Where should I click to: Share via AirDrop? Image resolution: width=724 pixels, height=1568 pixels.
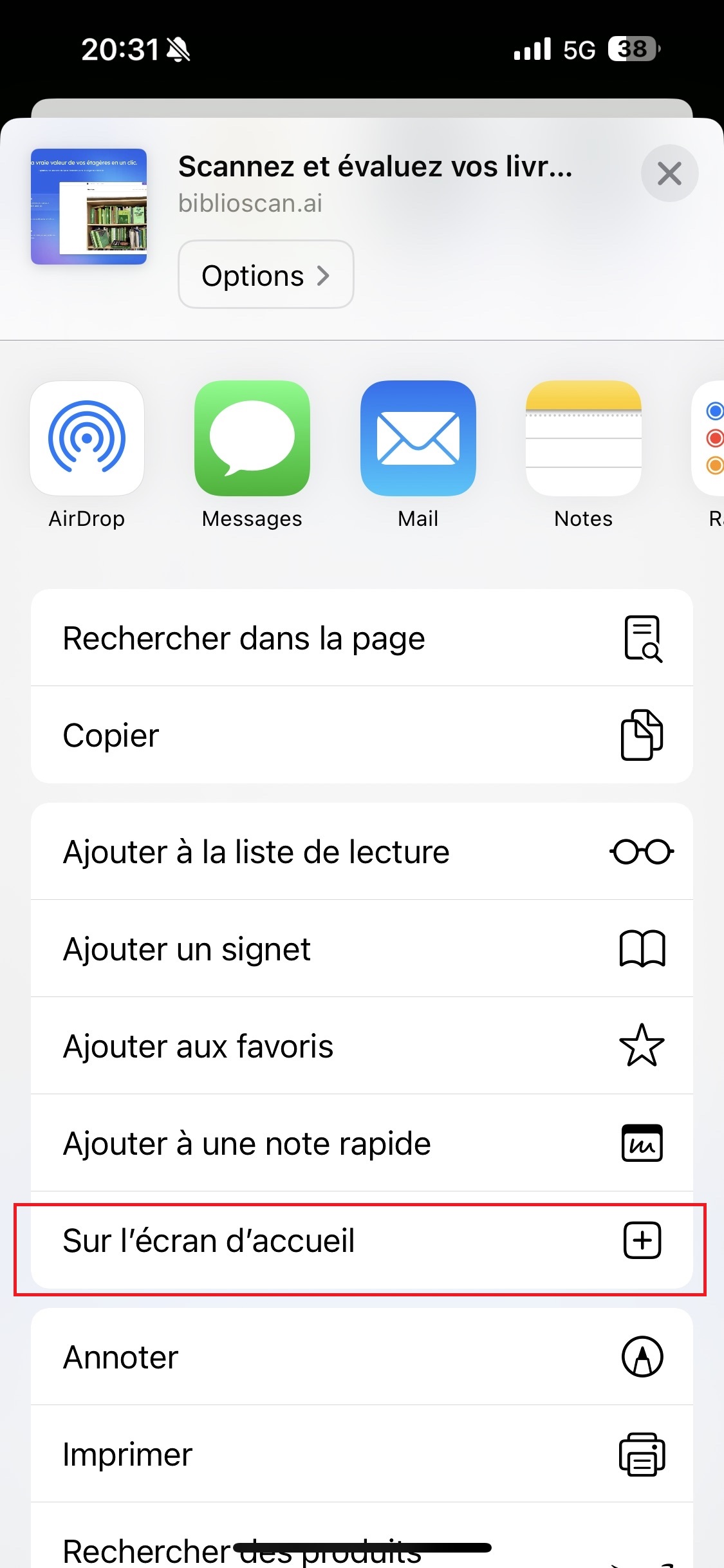tap(88, 440)
